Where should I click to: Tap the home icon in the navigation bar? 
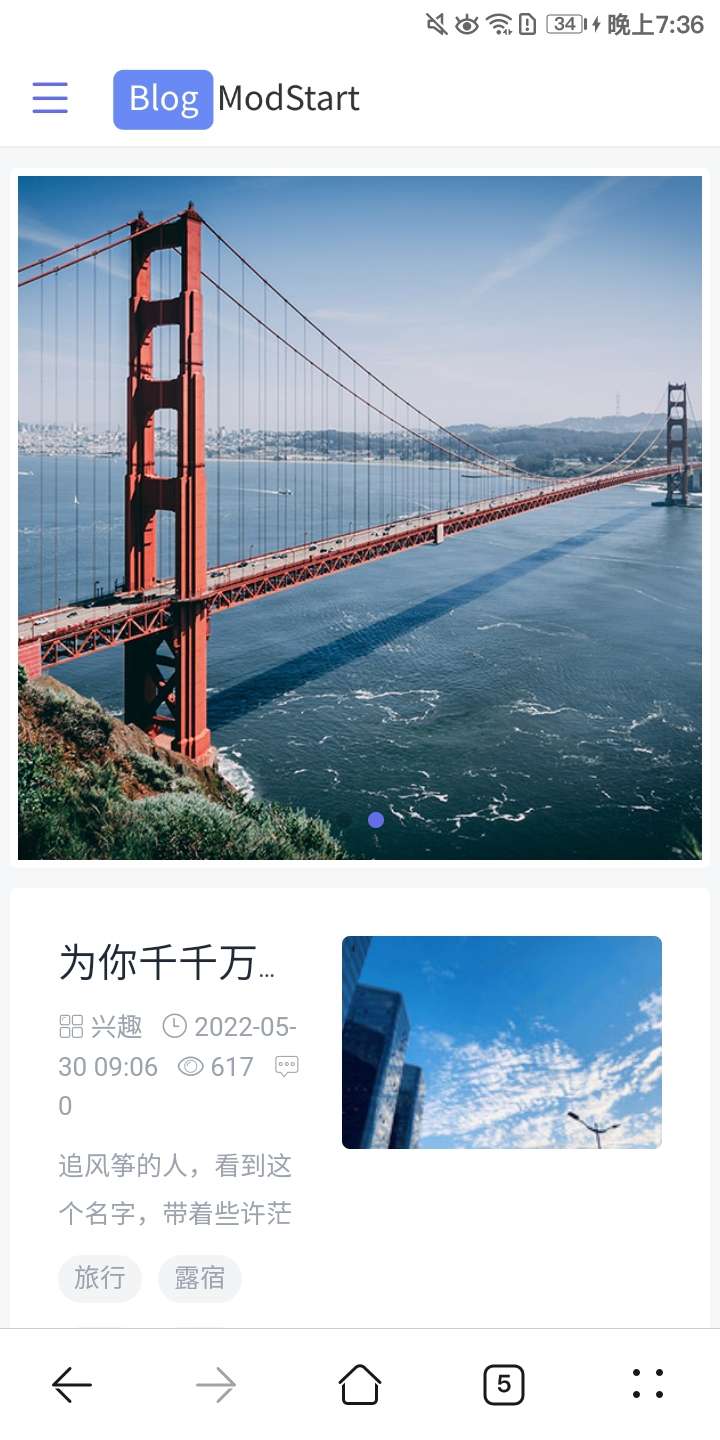coord(360,1384)
